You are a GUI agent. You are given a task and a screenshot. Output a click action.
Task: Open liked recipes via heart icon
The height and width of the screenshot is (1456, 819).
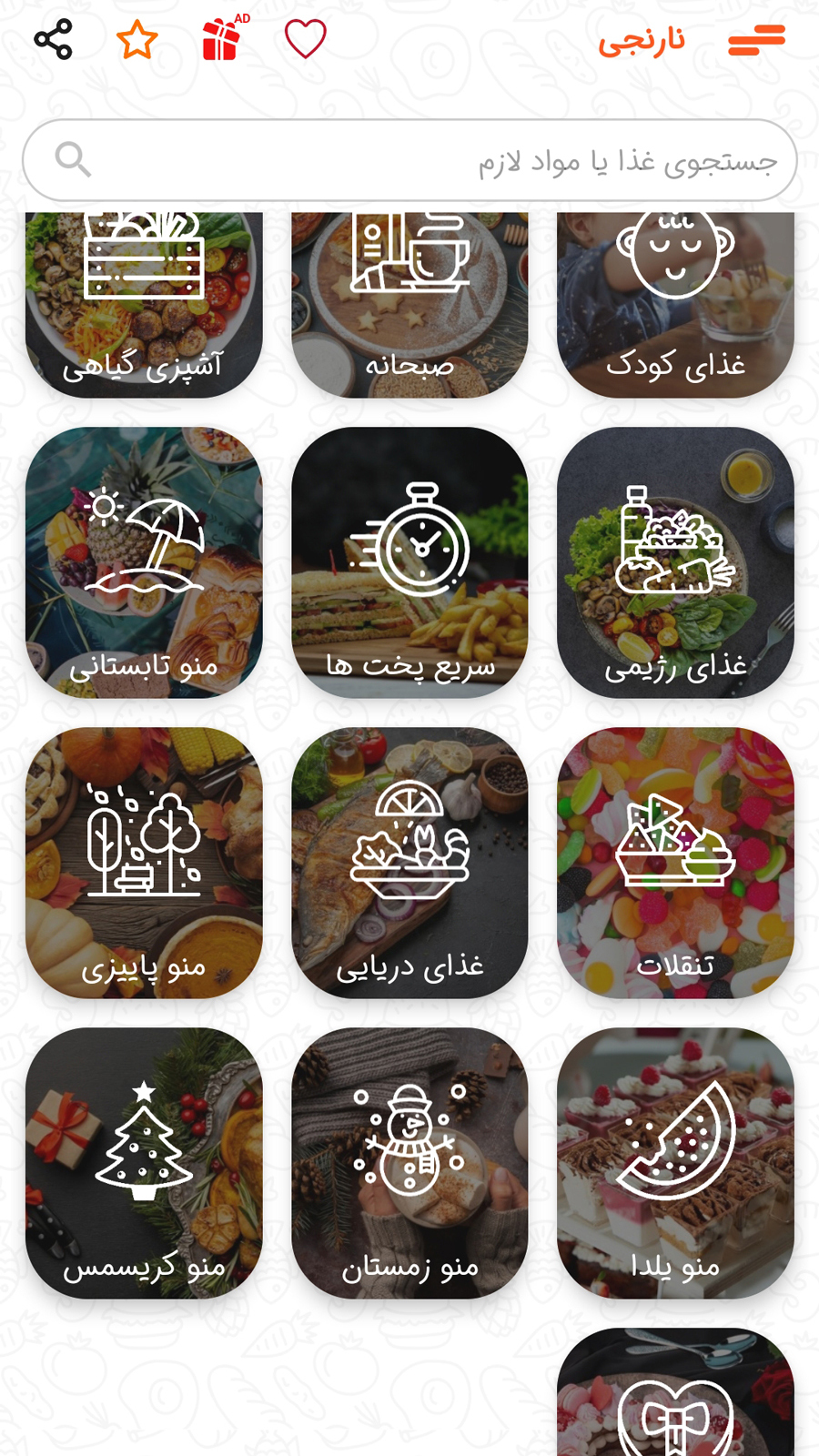[305, 38]
